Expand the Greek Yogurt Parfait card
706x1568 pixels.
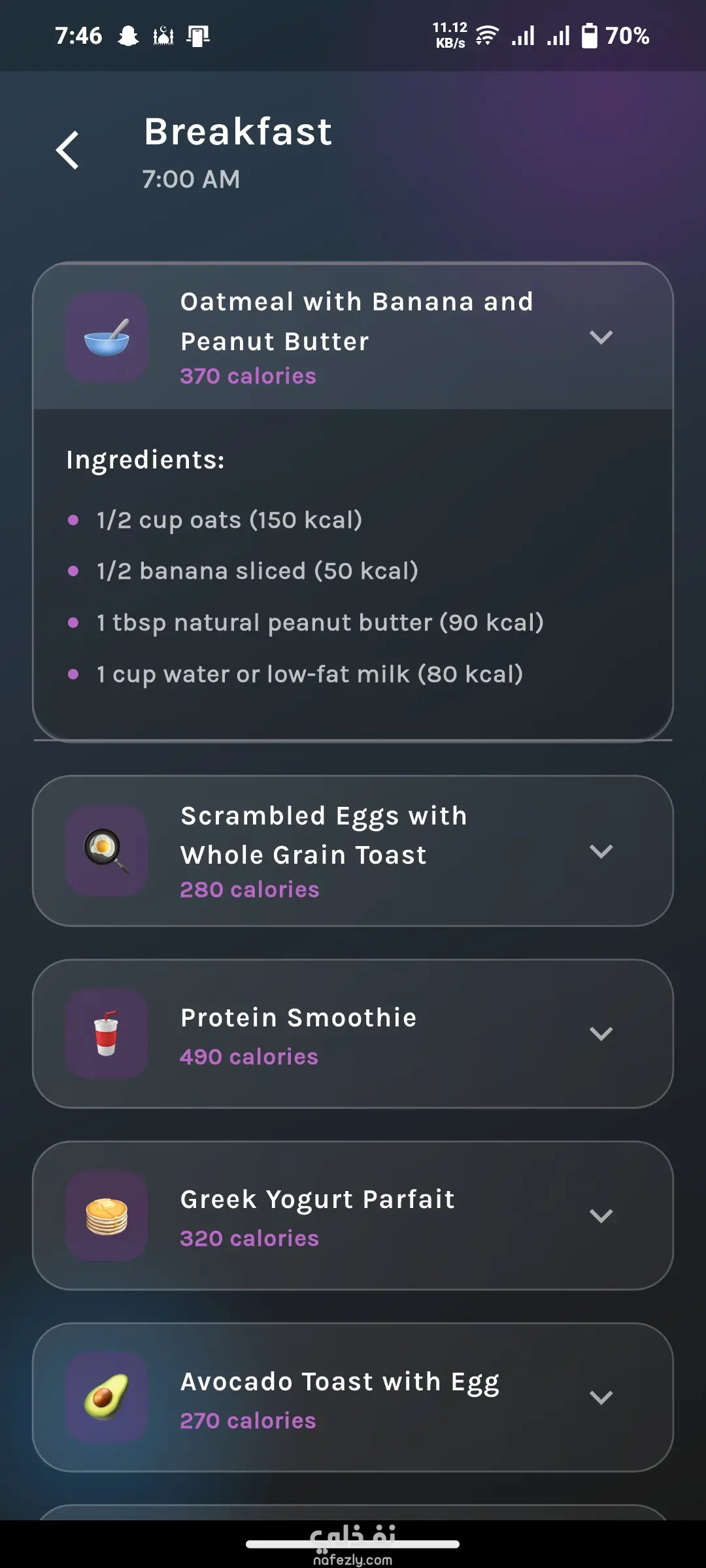point(600,1215)
